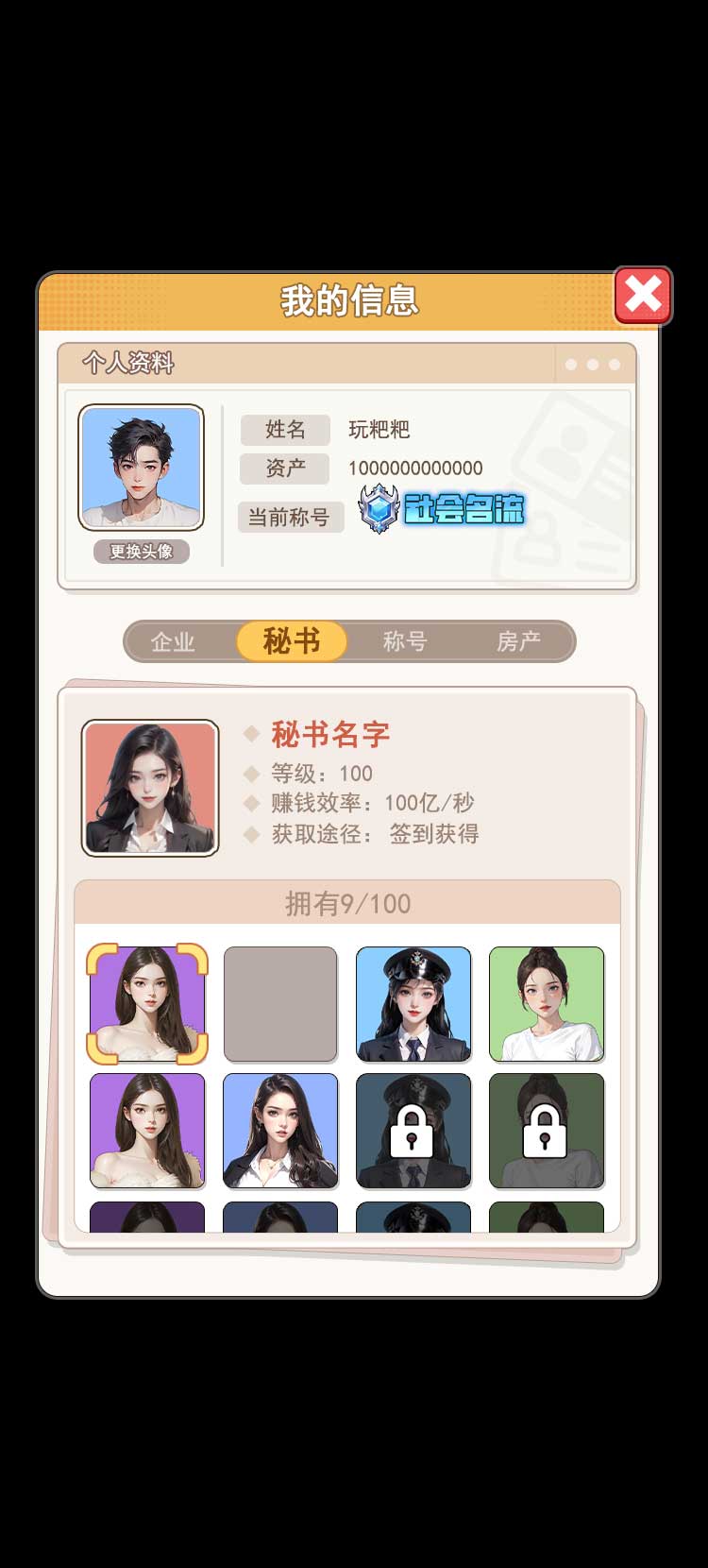Open the 房产 tab
Image resolution: width=708 pixels, height=1568 pixels.
pyautogui.click(x=518, y=642)
